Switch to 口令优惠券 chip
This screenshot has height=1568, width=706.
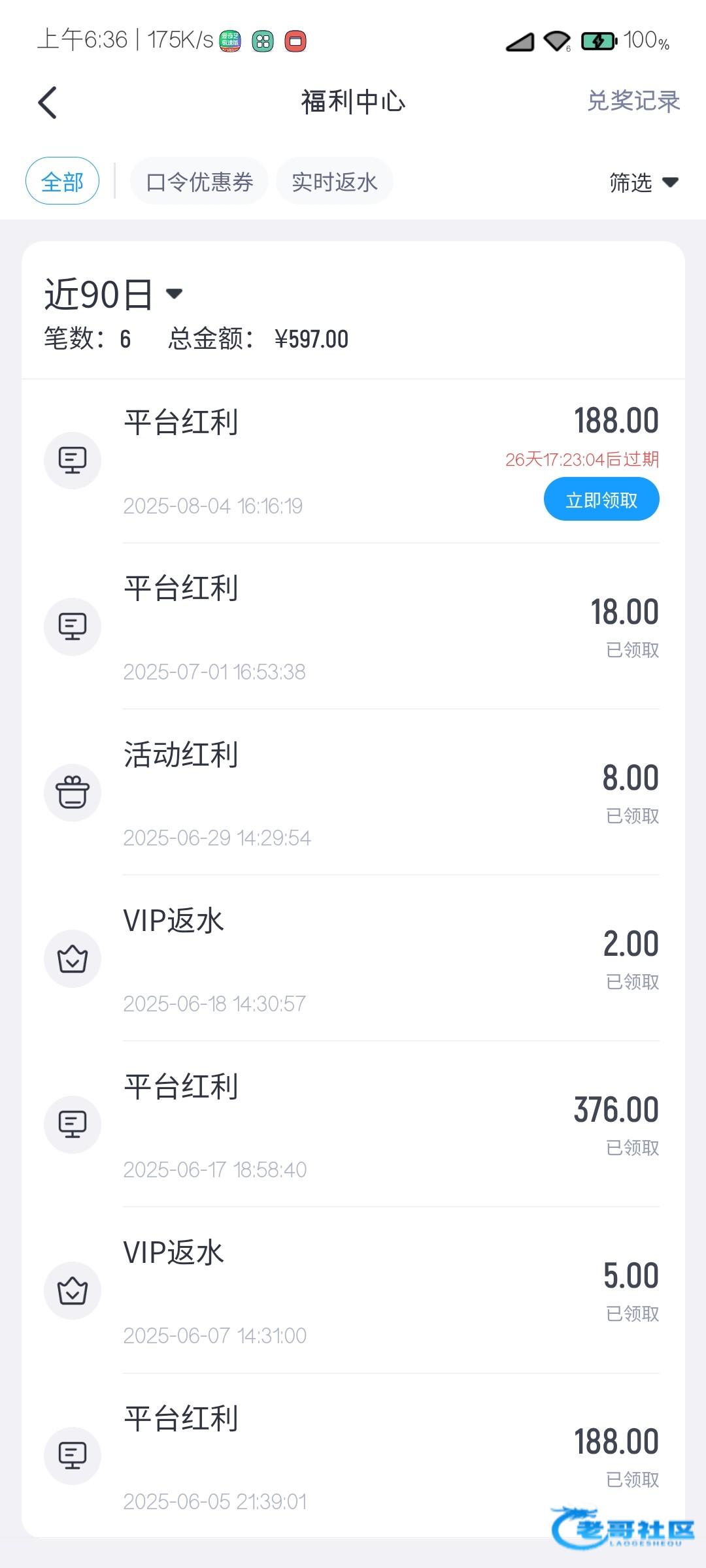click(199, 182)
